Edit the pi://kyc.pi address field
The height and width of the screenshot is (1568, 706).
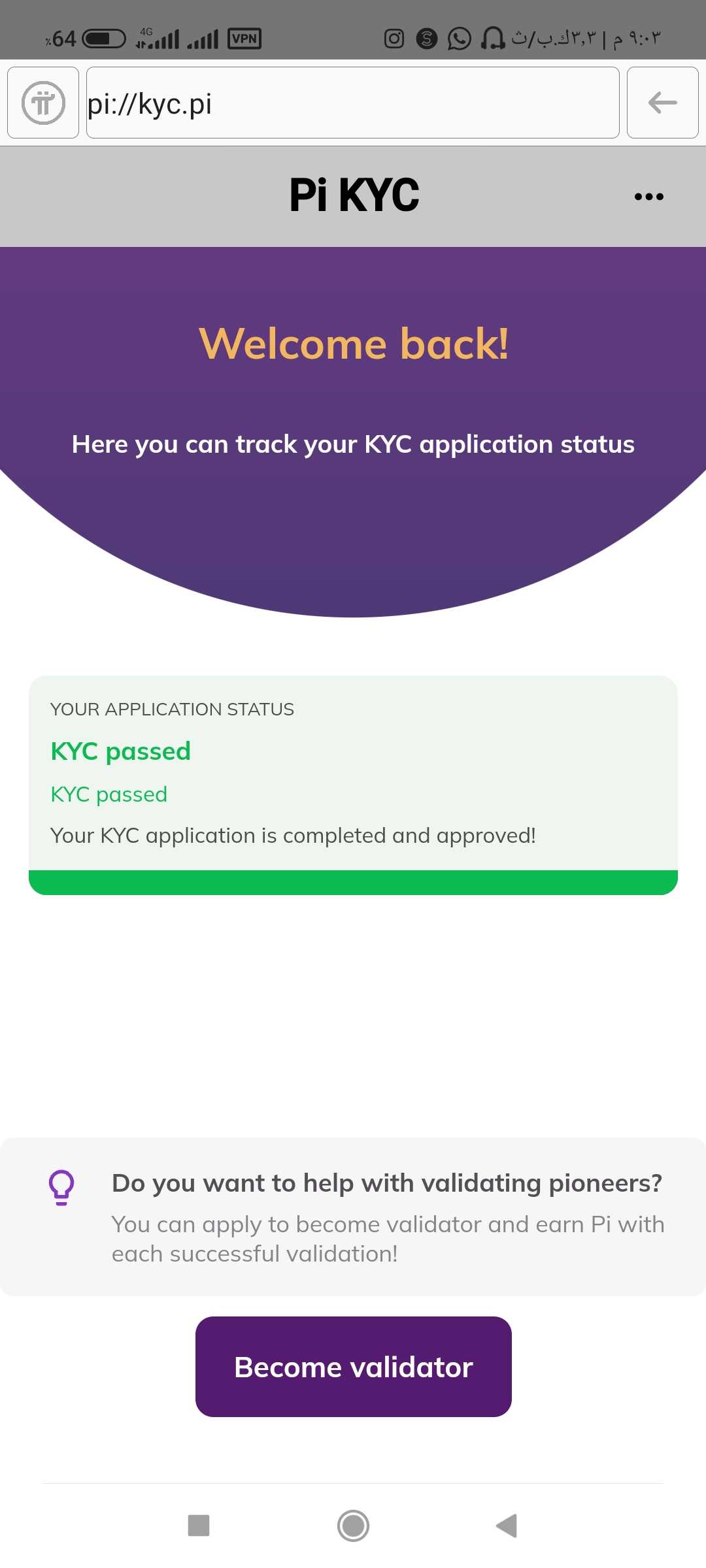[352, 103]
